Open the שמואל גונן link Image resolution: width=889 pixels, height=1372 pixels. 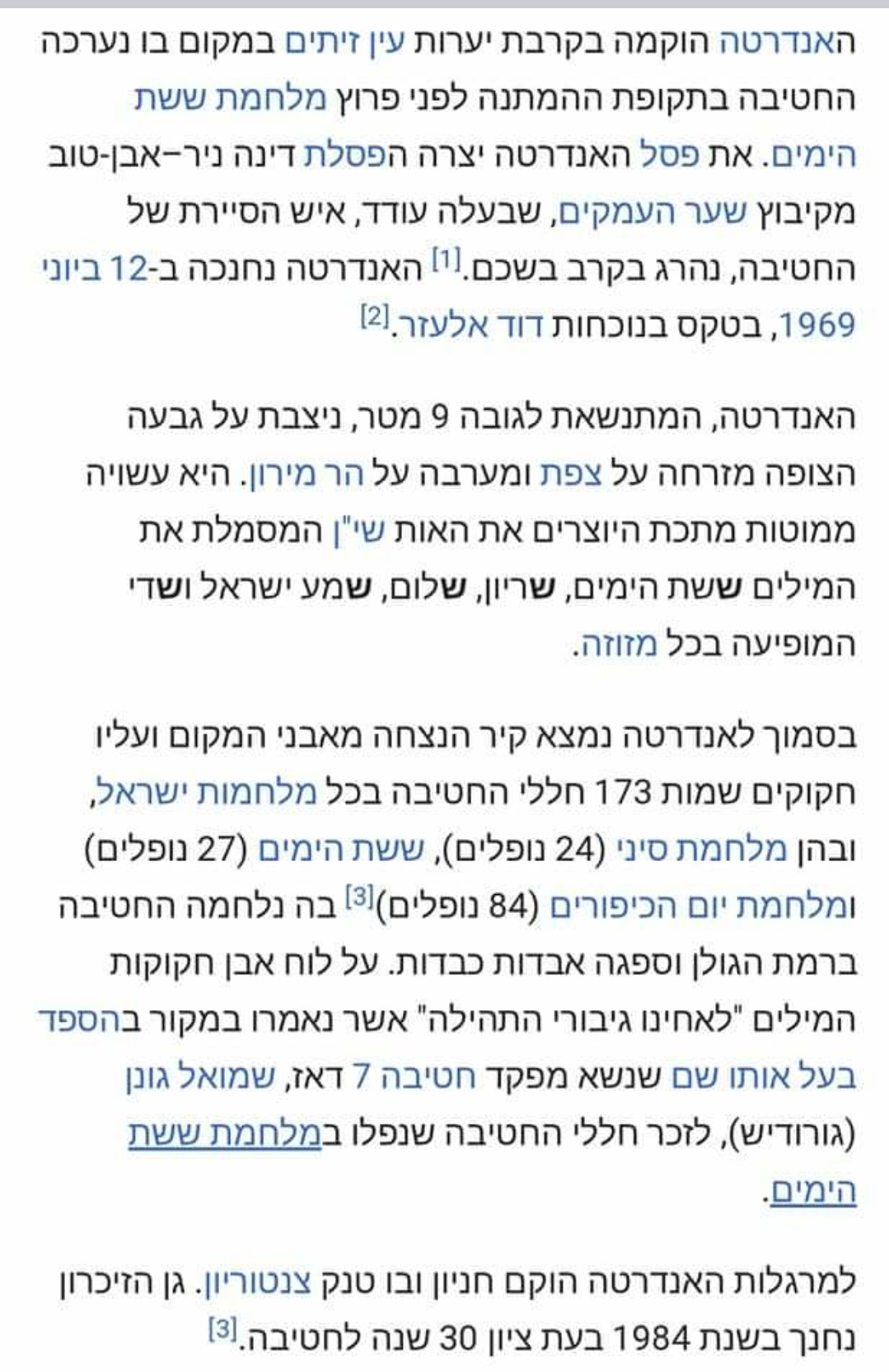[x=200, y=1077]
